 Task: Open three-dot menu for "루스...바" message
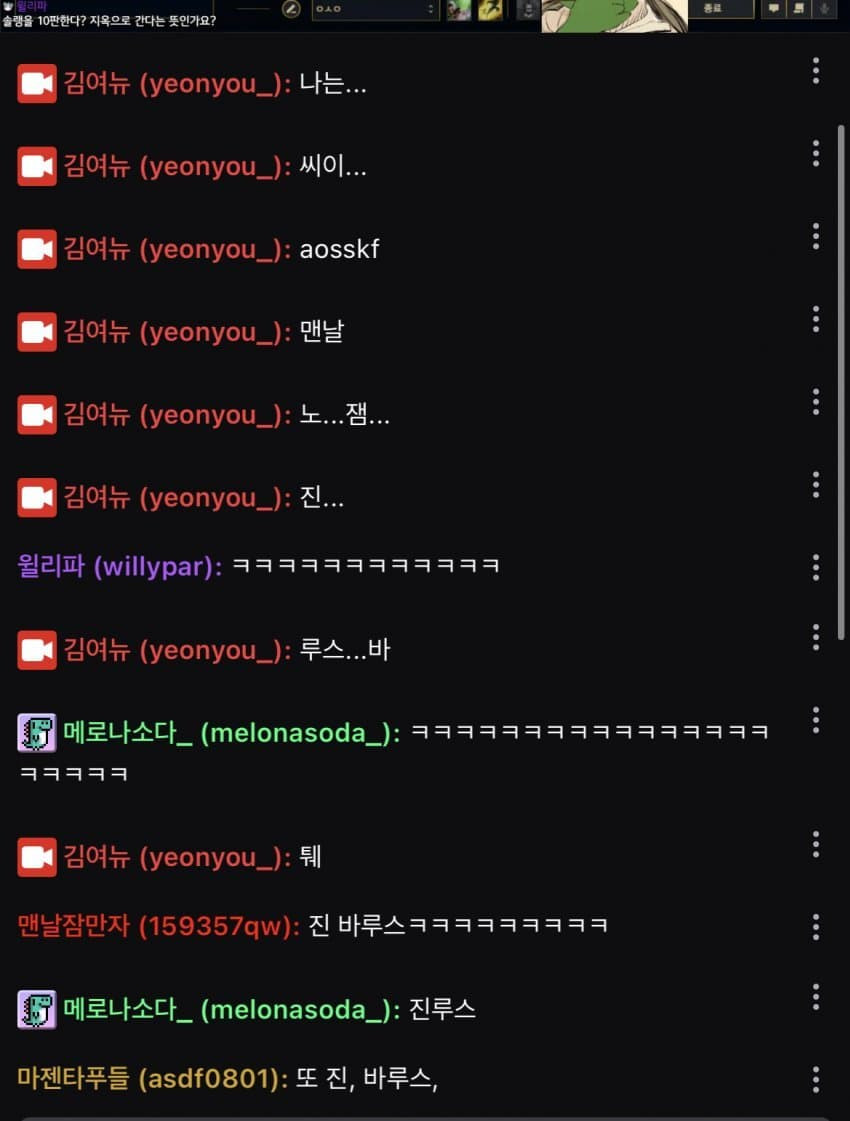click(x=816, y=638)
